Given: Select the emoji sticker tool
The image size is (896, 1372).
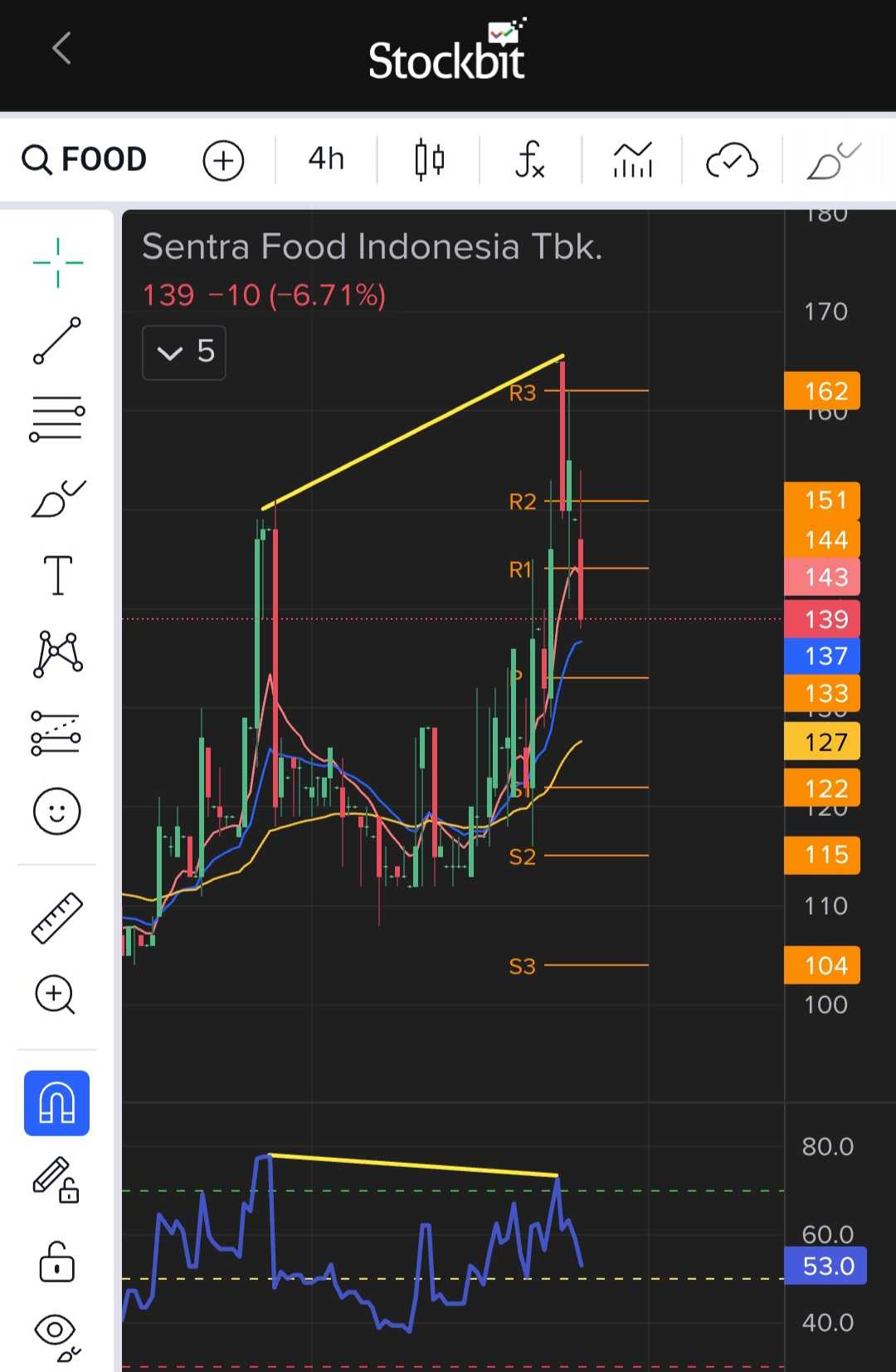Looking at the screenshot, I should pos(56,813).
